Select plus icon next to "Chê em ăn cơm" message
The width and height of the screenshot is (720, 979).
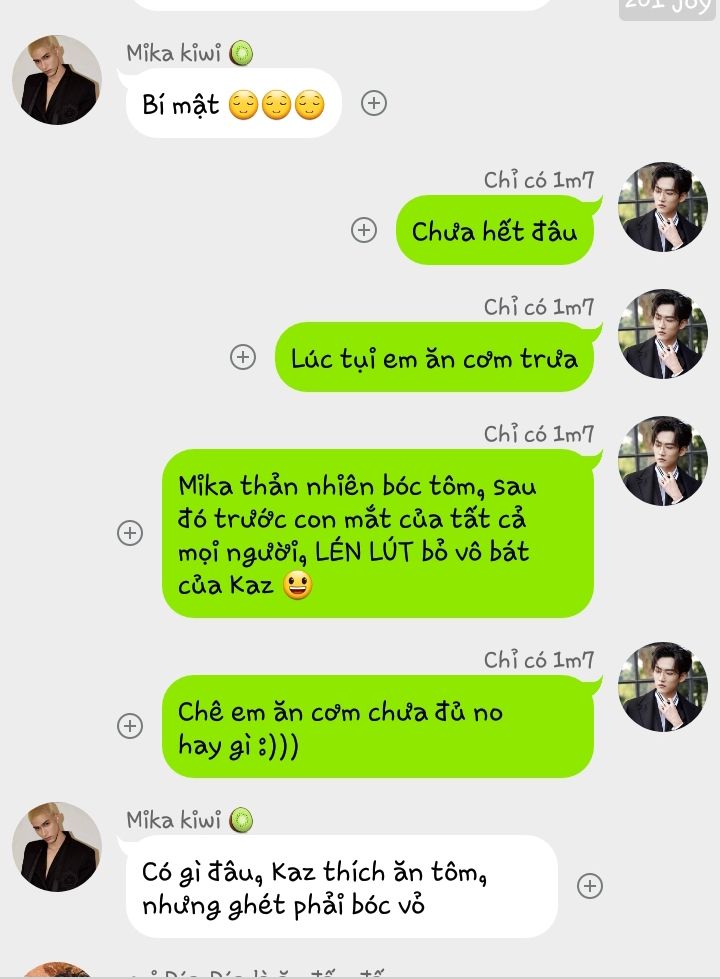point(130,726)
